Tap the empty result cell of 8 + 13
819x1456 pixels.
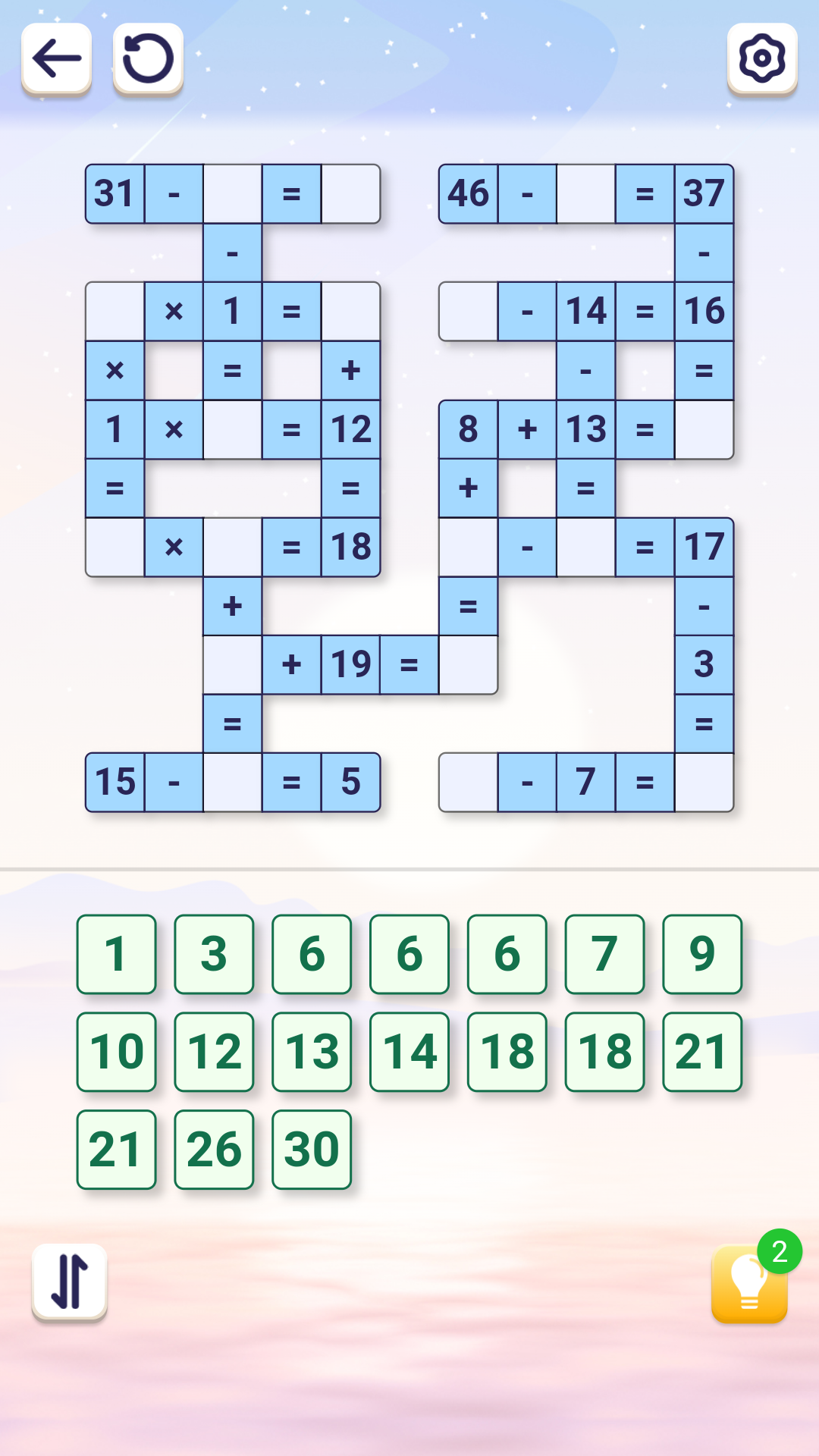[x=704, y=430]
